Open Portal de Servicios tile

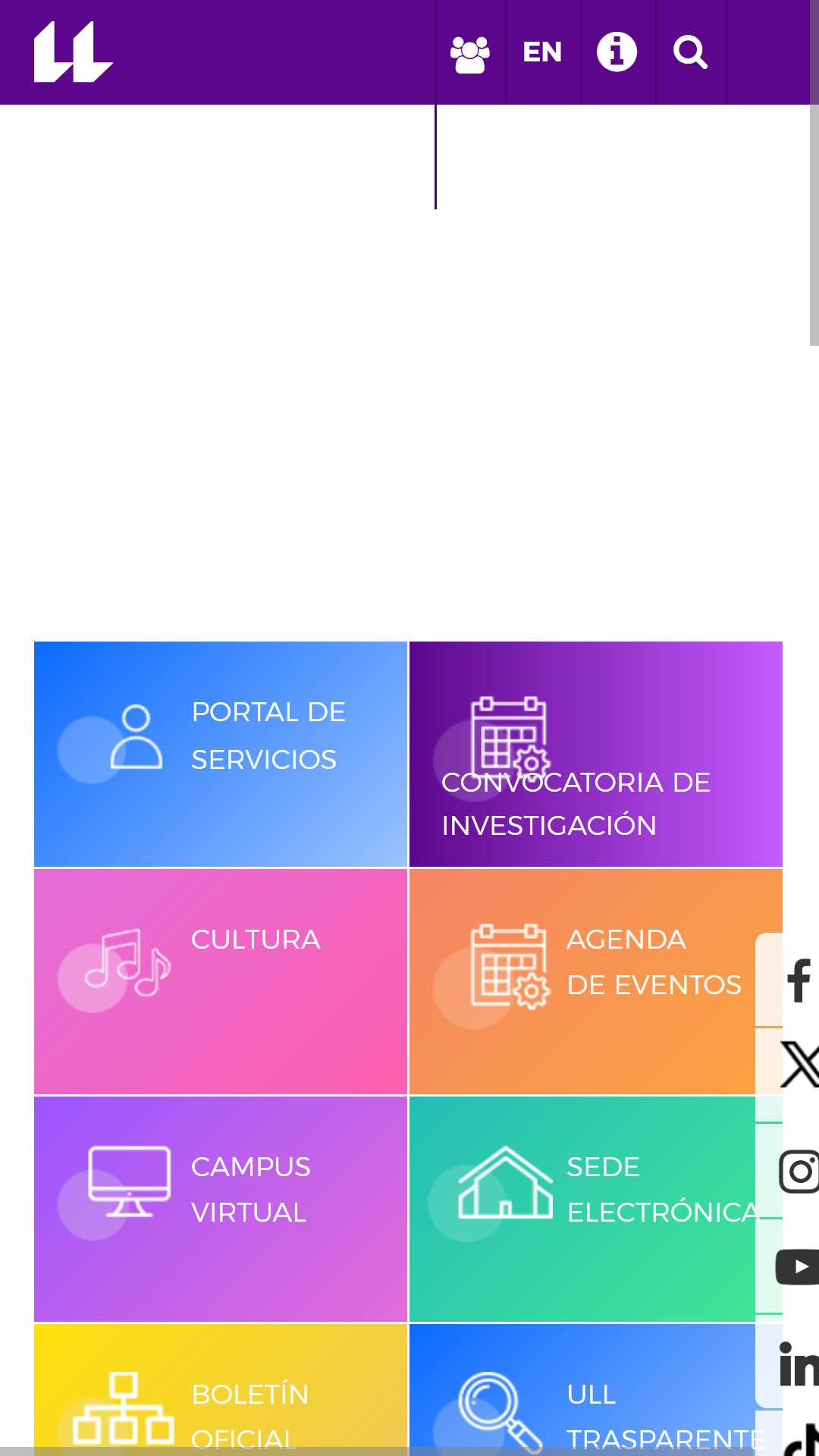[x=220, y=754]
